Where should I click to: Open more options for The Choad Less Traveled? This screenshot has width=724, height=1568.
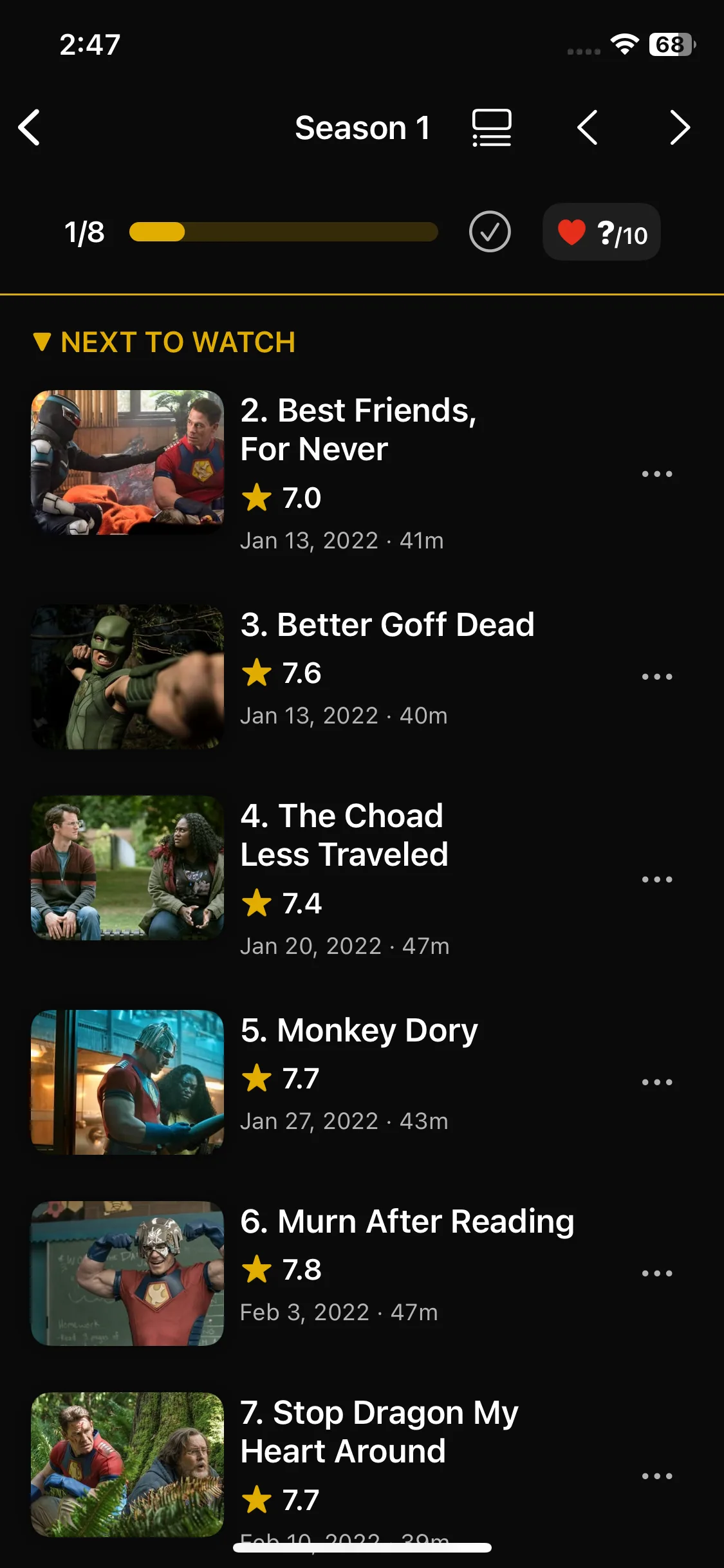tap(656, 880)
